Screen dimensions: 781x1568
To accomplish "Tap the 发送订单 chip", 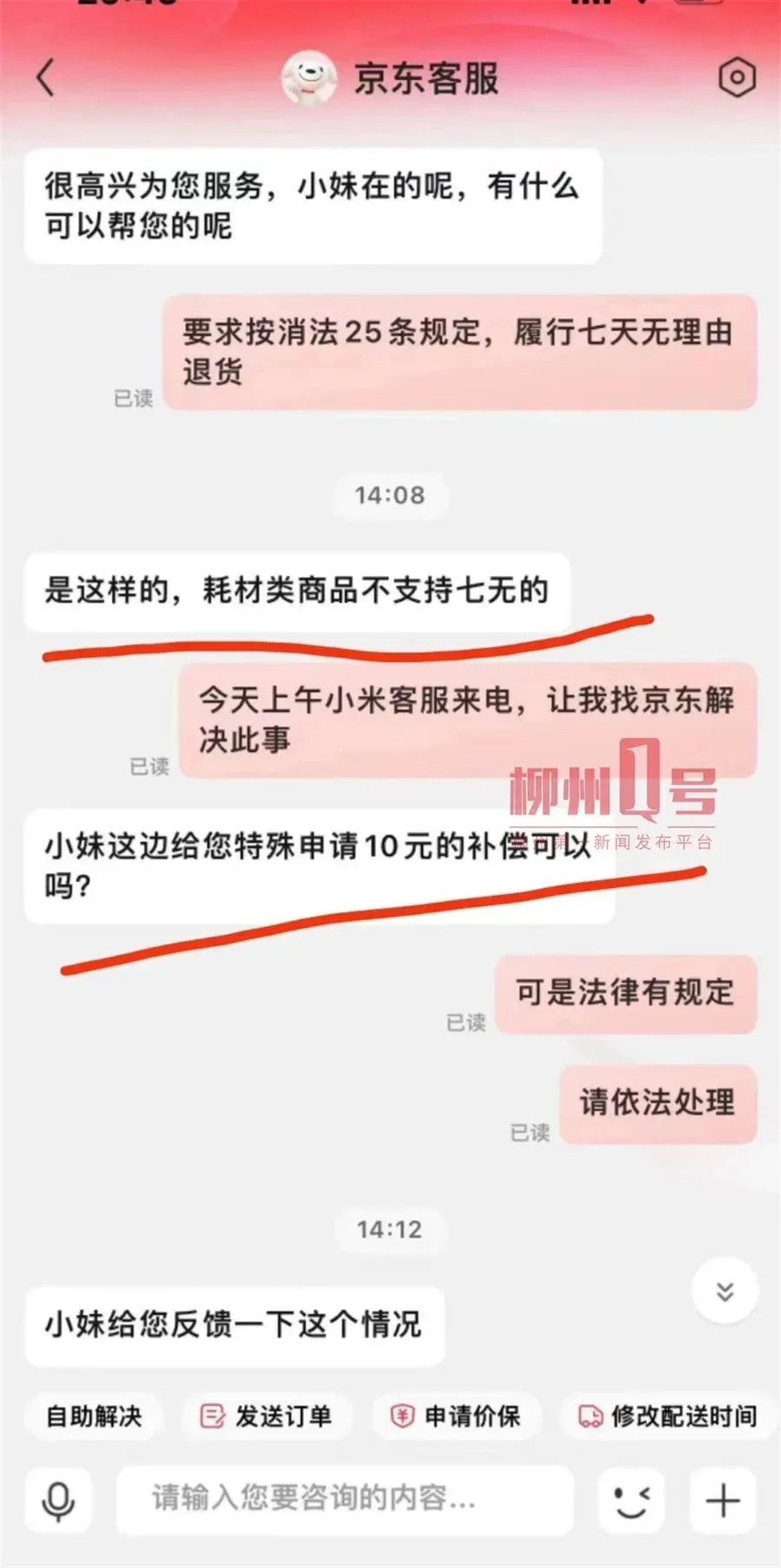I will (x=266, y=1416).
